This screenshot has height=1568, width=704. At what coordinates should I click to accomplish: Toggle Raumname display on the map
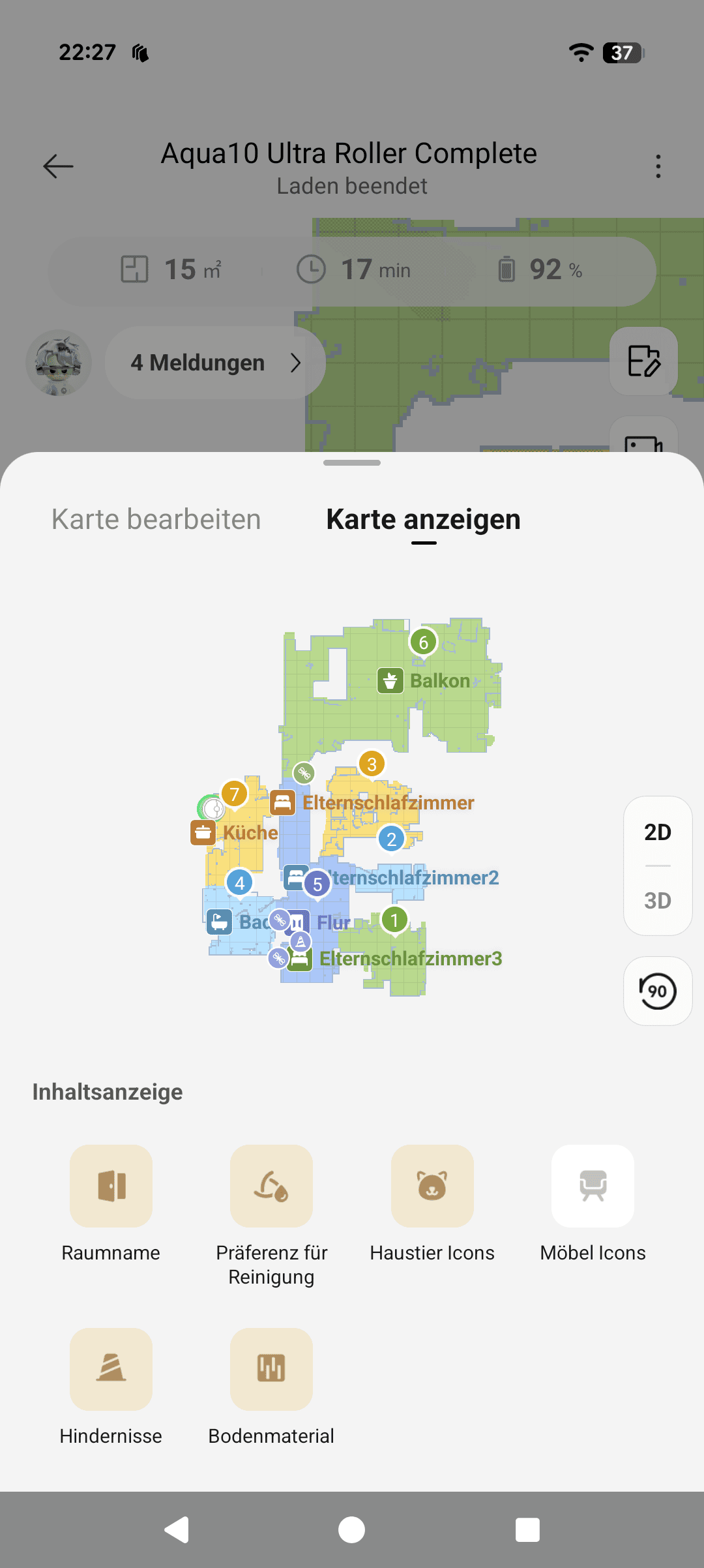point(111,1186)
